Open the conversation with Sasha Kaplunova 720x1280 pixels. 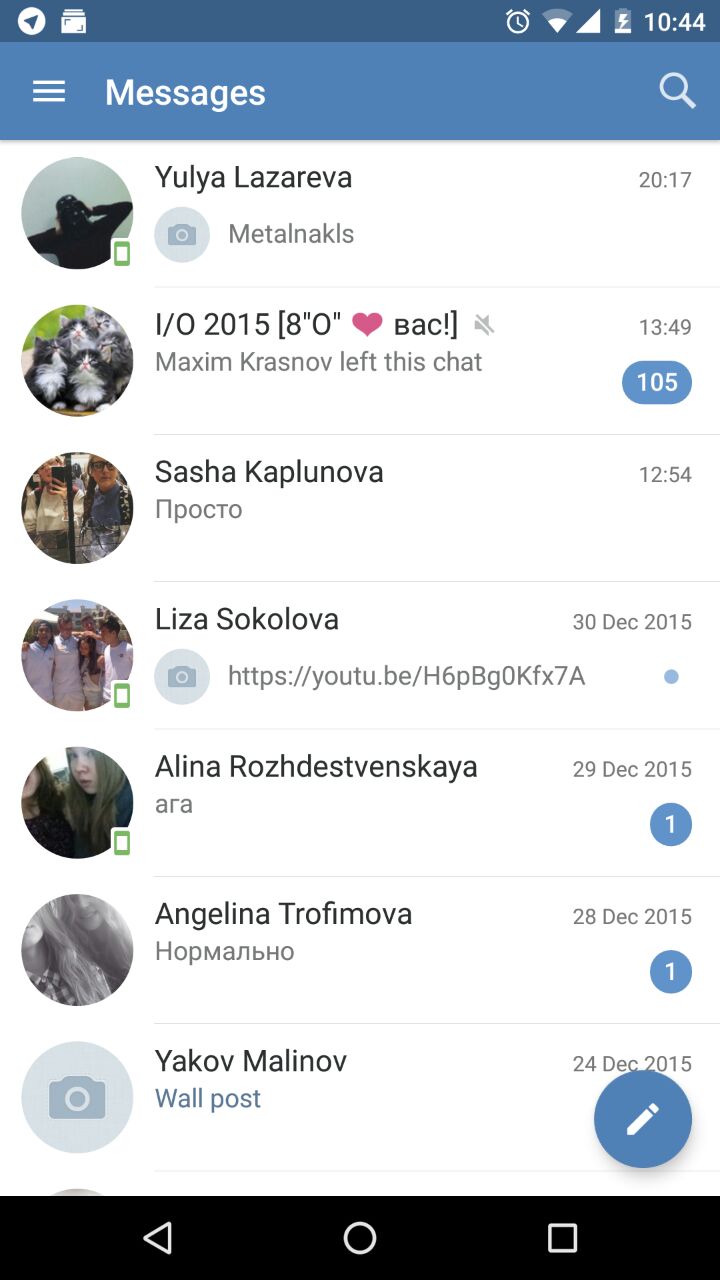(400, 507)
